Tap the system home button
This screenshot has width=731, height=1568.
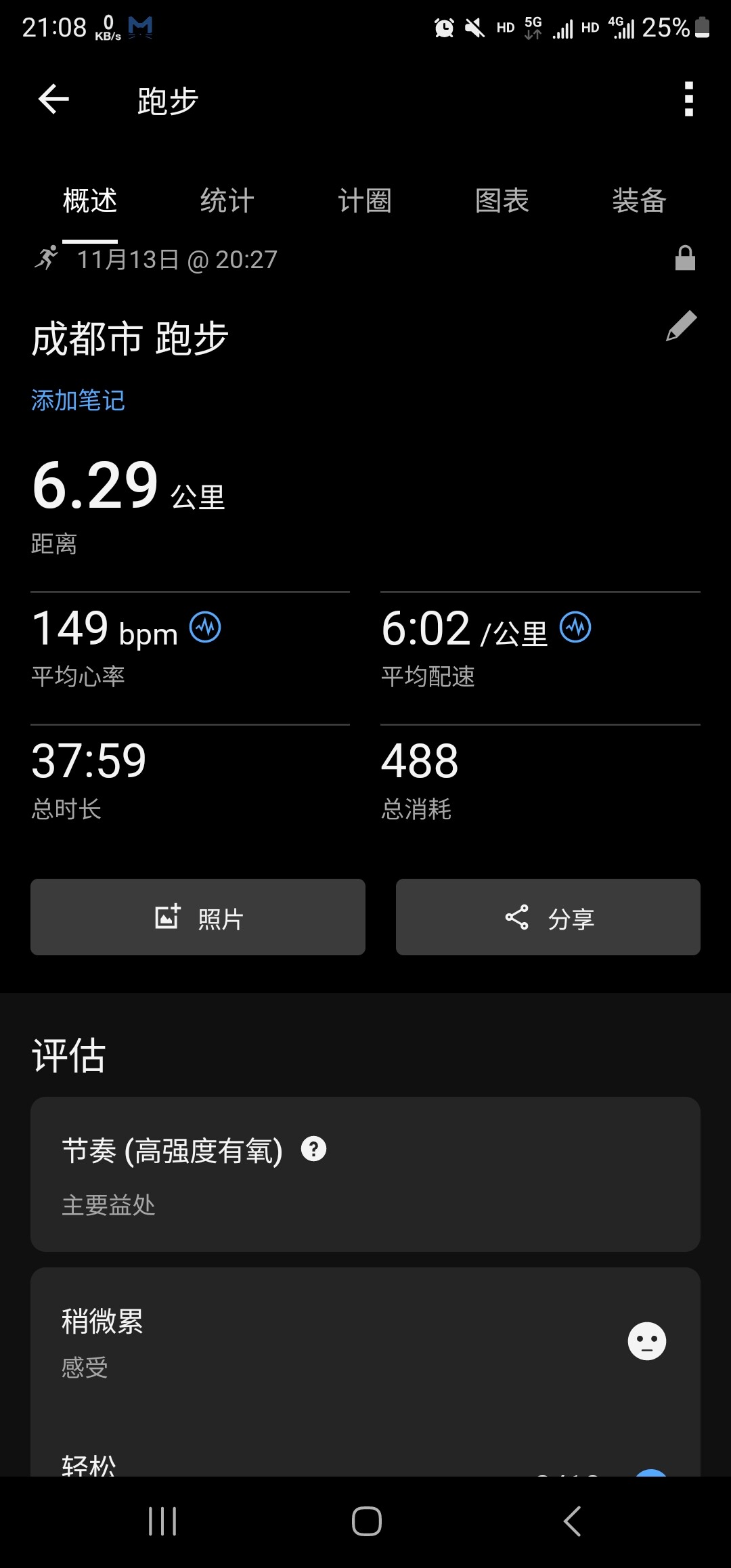click(x=366, y=1521)
